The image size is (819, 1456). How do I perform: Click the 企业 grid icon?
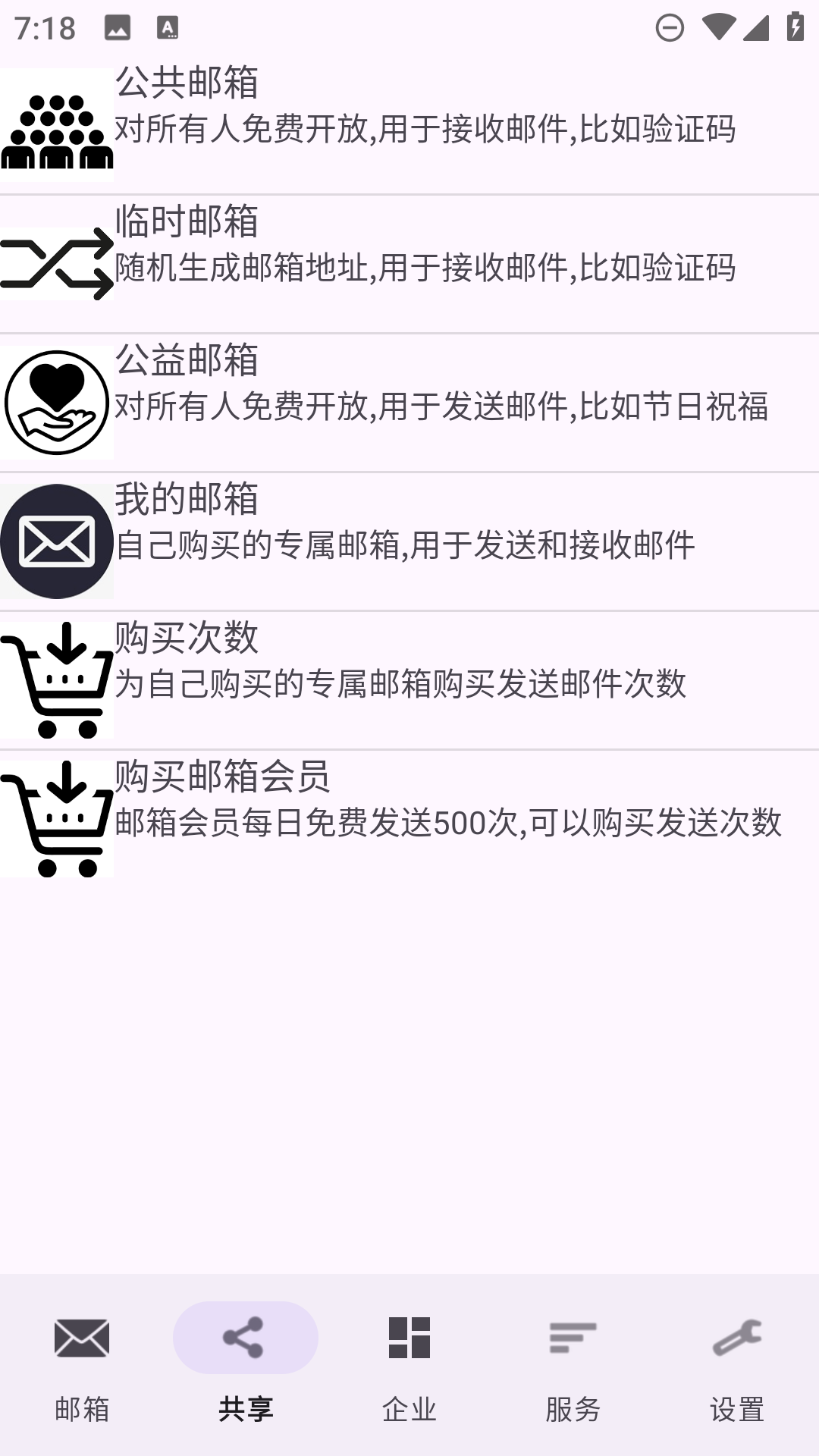[x=409, y=1337]
